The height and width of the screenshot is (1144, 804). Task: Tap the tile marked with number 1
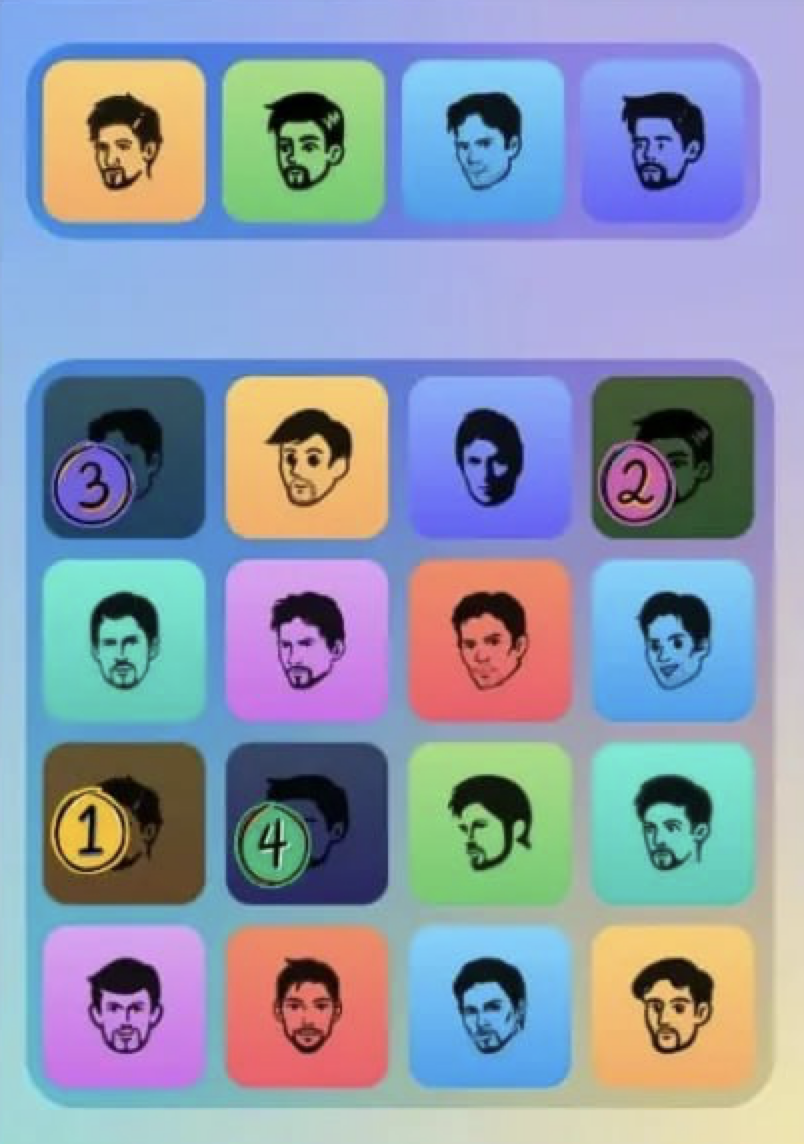[x=124, y=823]
